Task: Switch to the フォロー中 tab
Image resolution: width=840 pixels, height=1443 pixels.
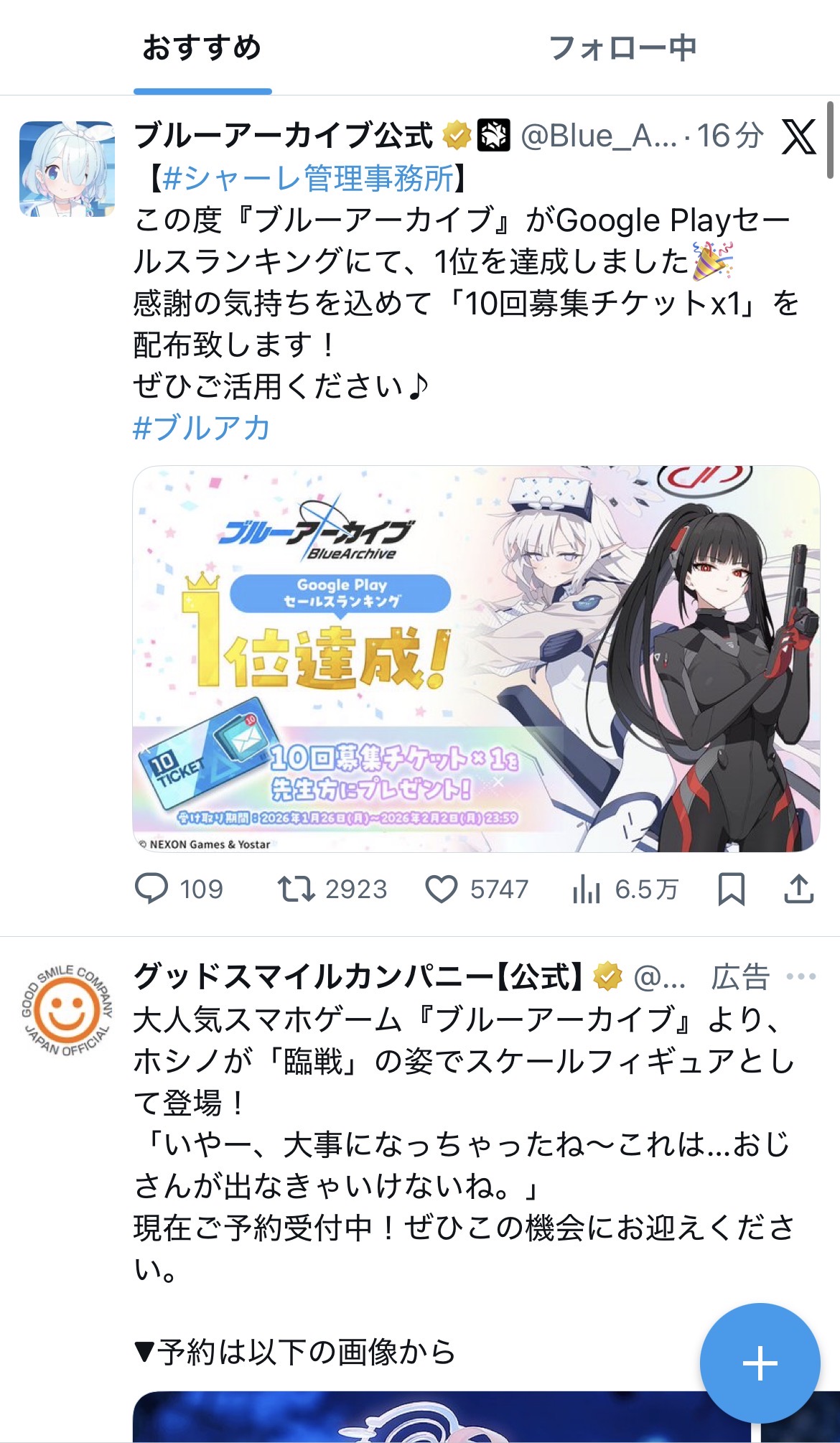Action: [x=622, y=48]
